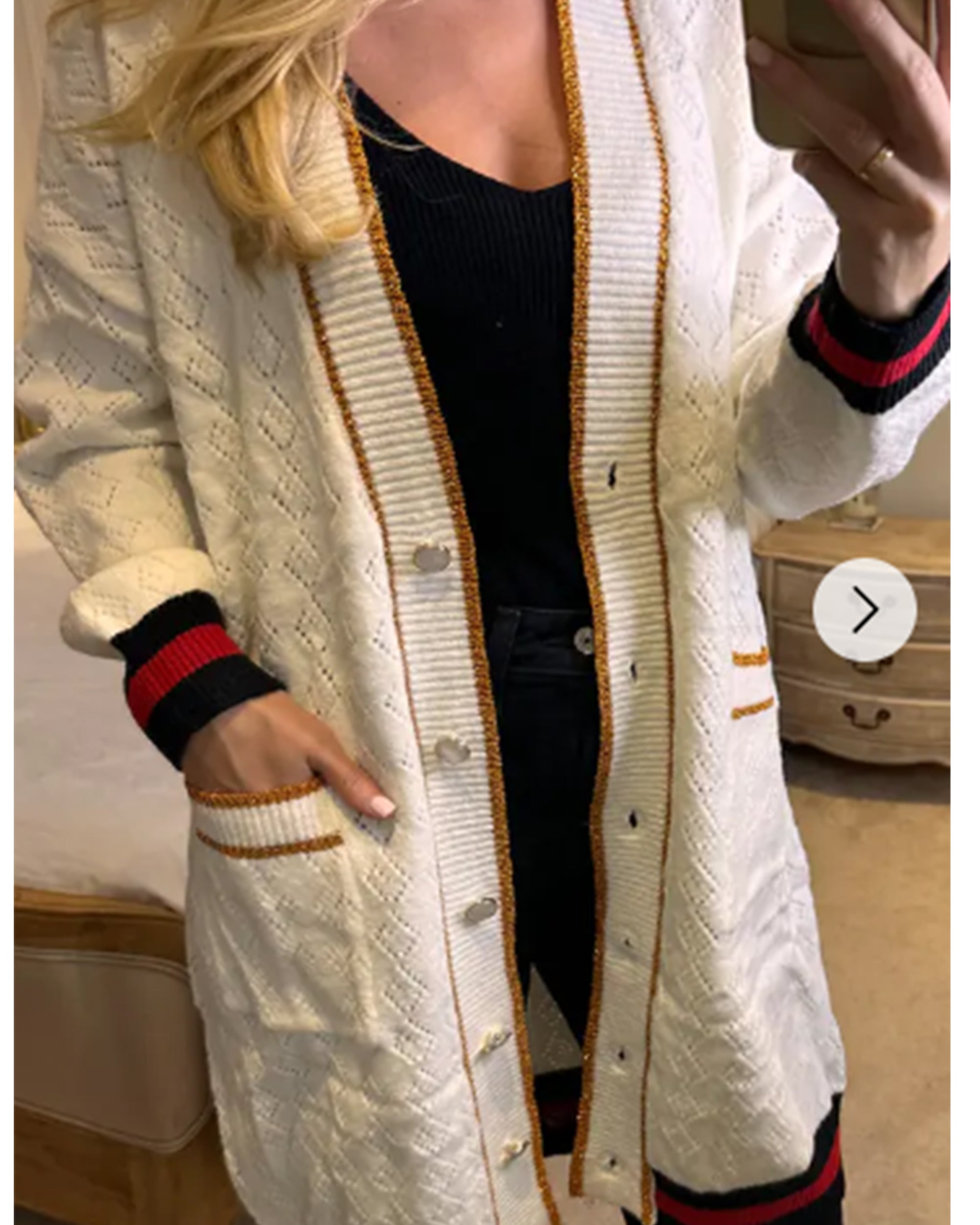Screen dimensions: 980x1225
Task: Go to the next product photo
Action: [x=864, y=610]
